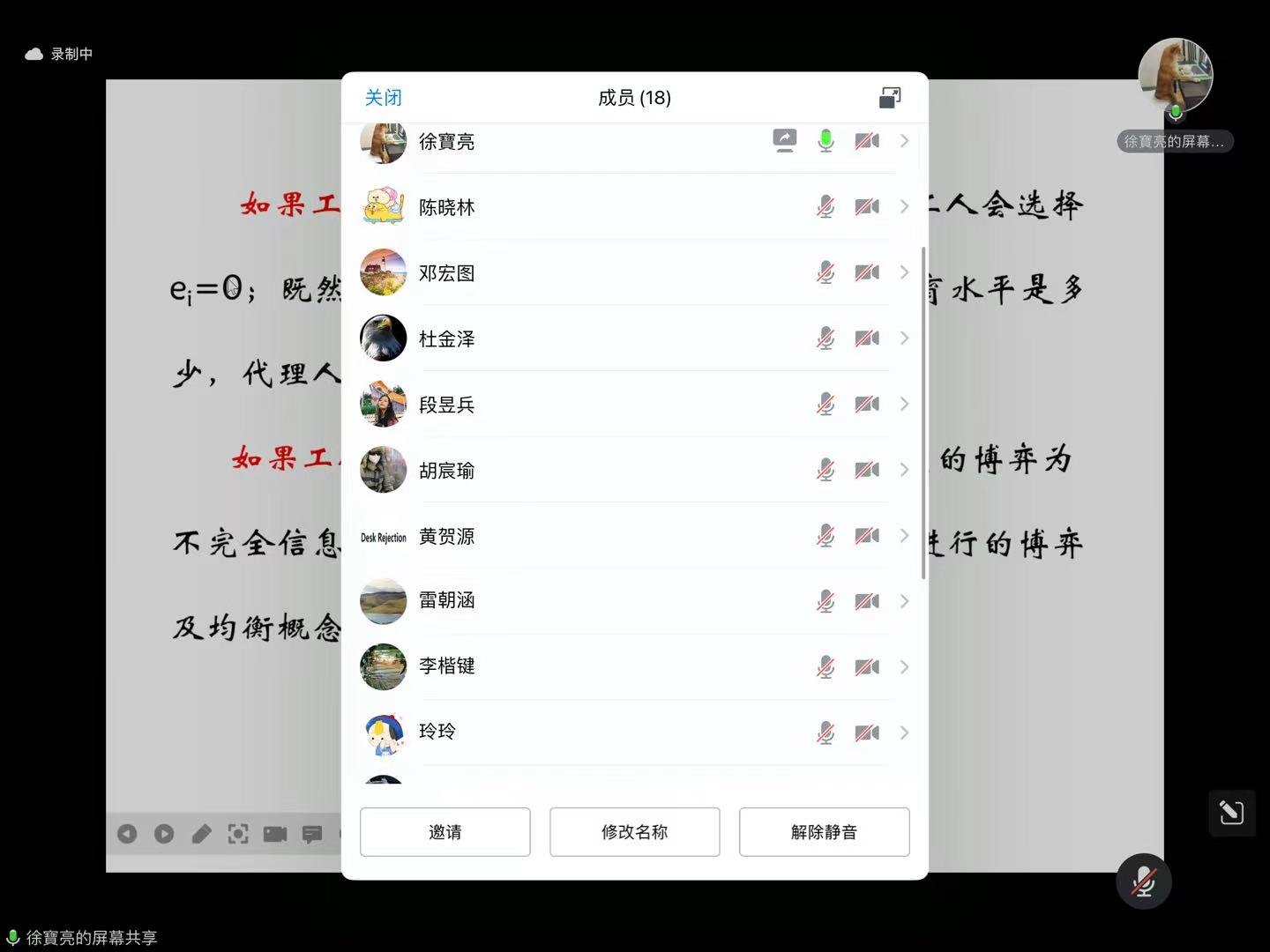Open member 玲玲's row

click(634, 732)
